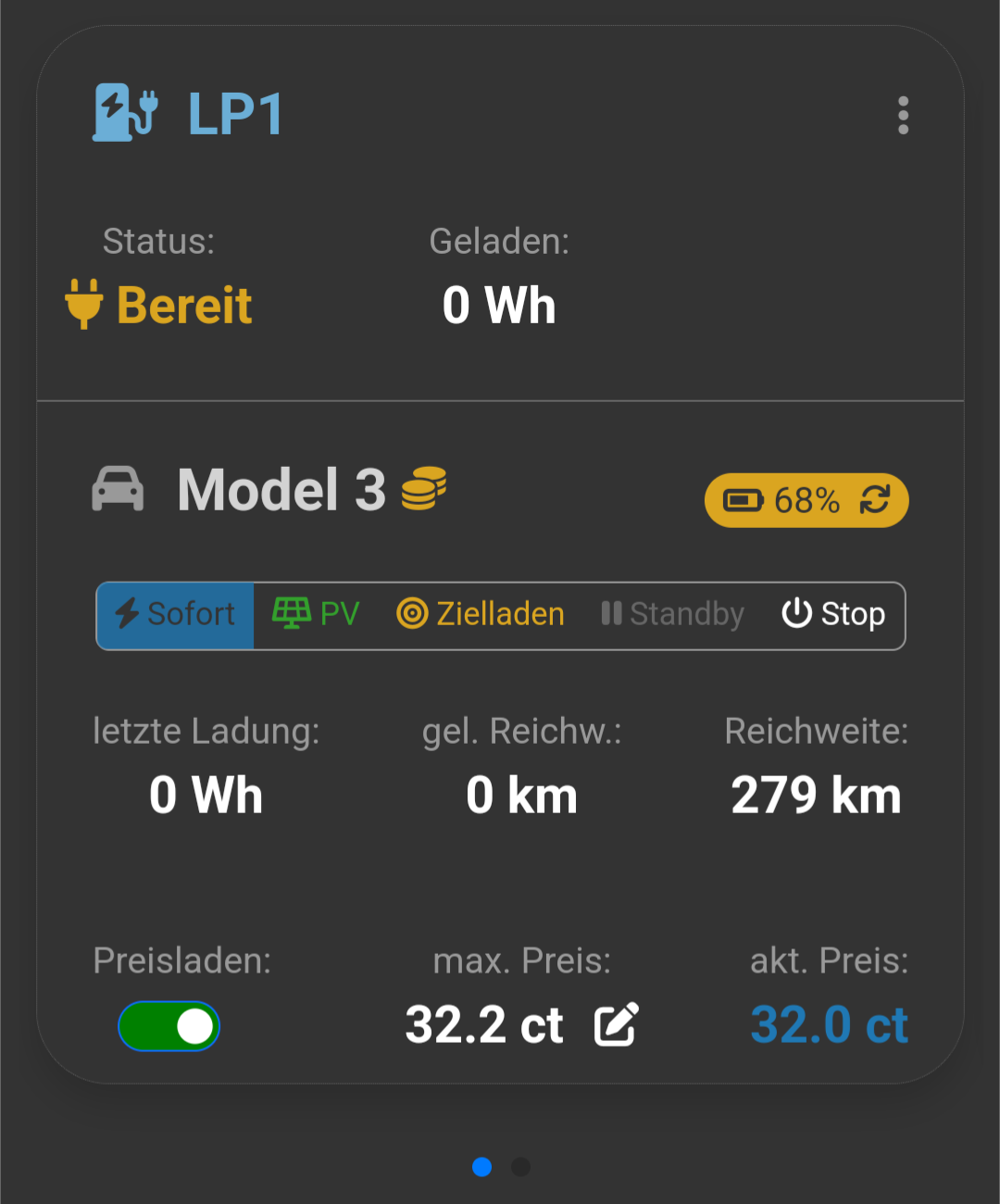Viewport: 1000px width, 1204px height.
Task: Choose the Zielladen charging mode
Action: (481, 615)
